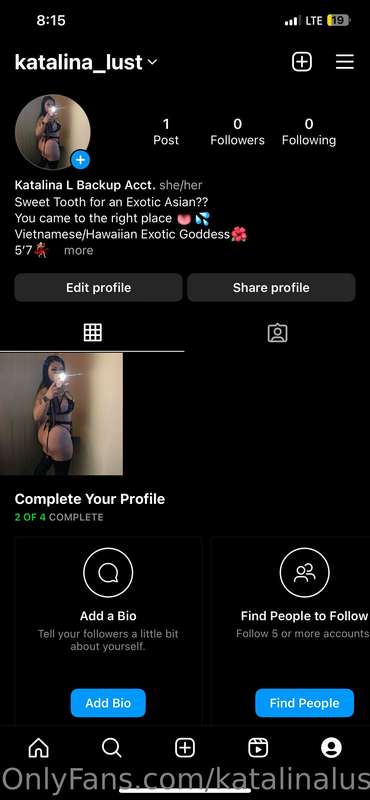370x800 pixels.
Task: Tap the create new post plus icon at top
Action: [302, 62]
